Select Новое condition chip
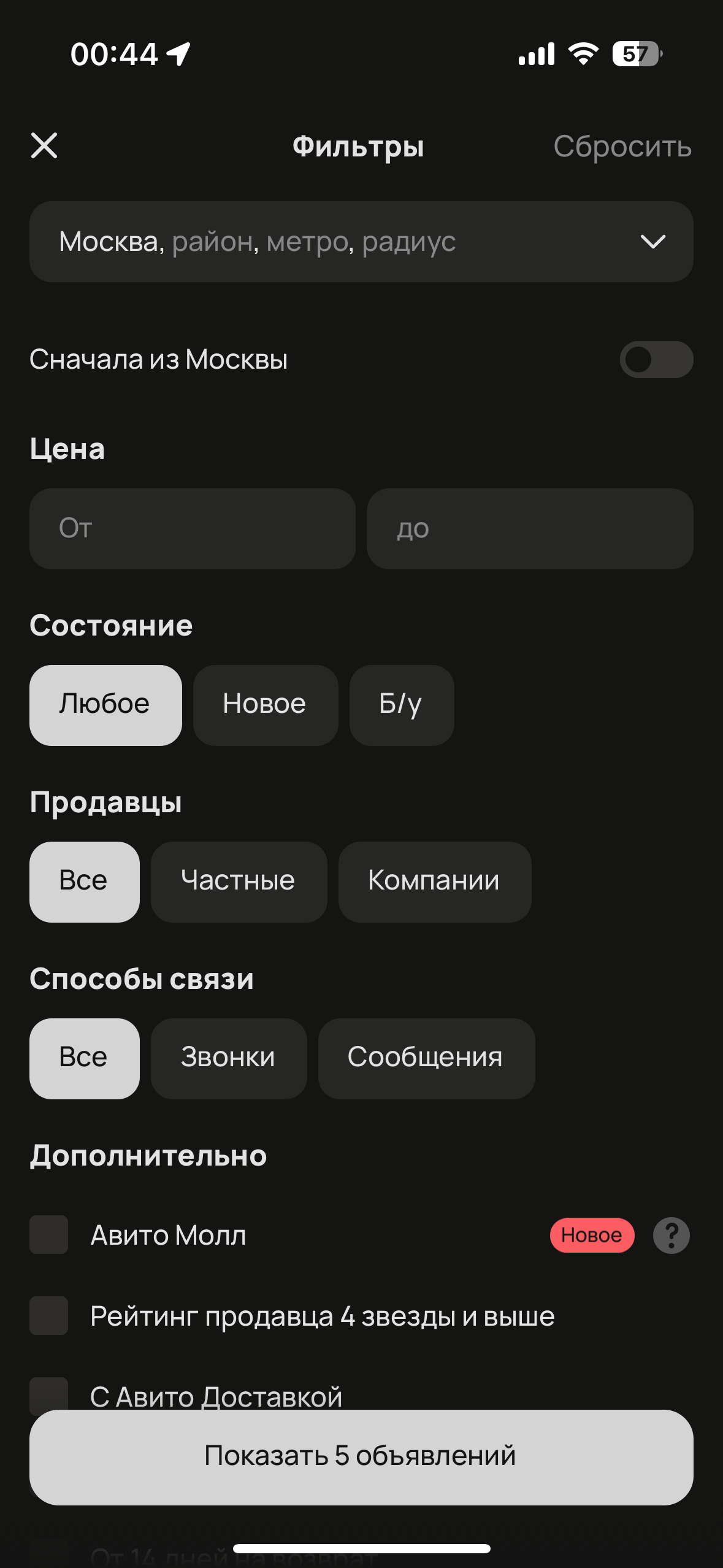 [x=266, y=705]
